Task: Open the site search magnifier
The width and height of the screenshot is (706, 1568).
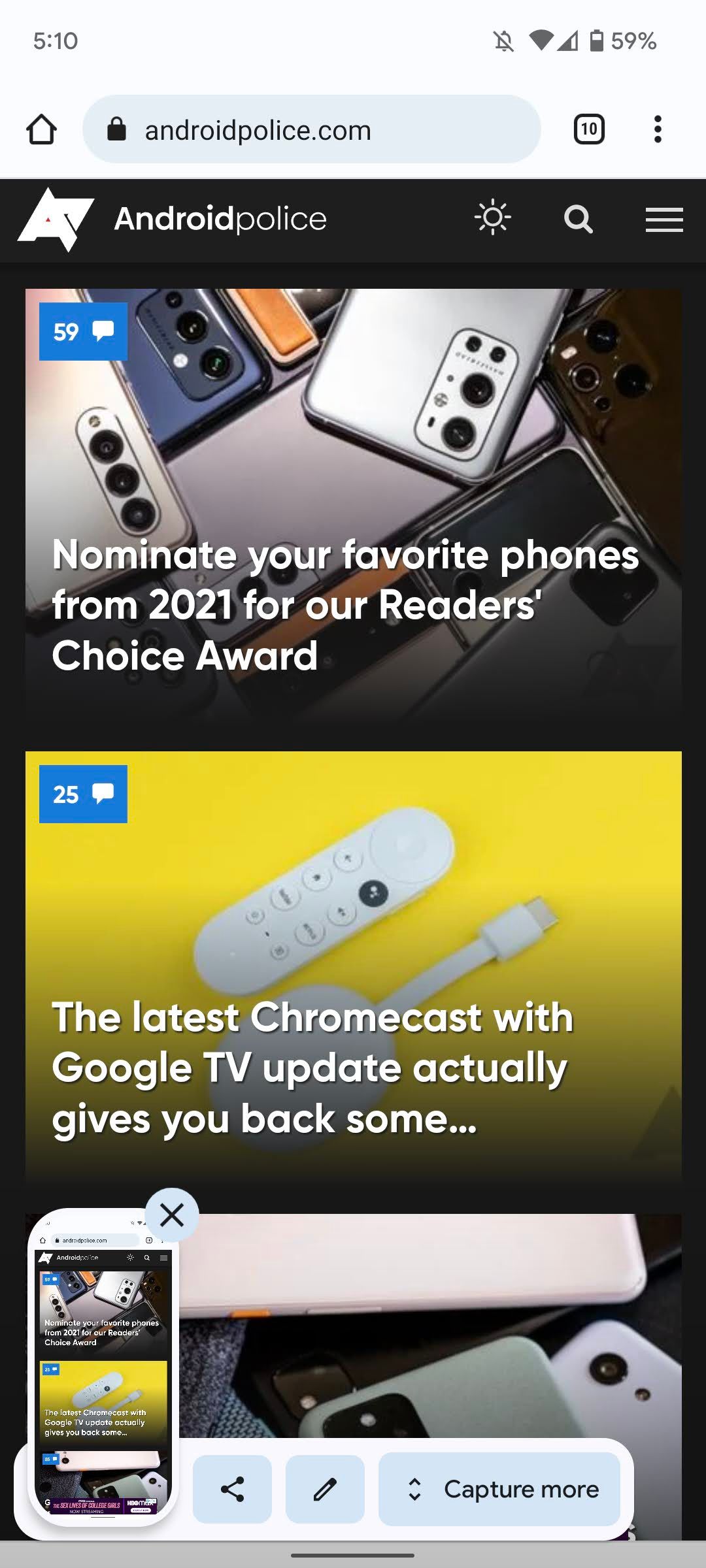Action: (x=579, y=220)
